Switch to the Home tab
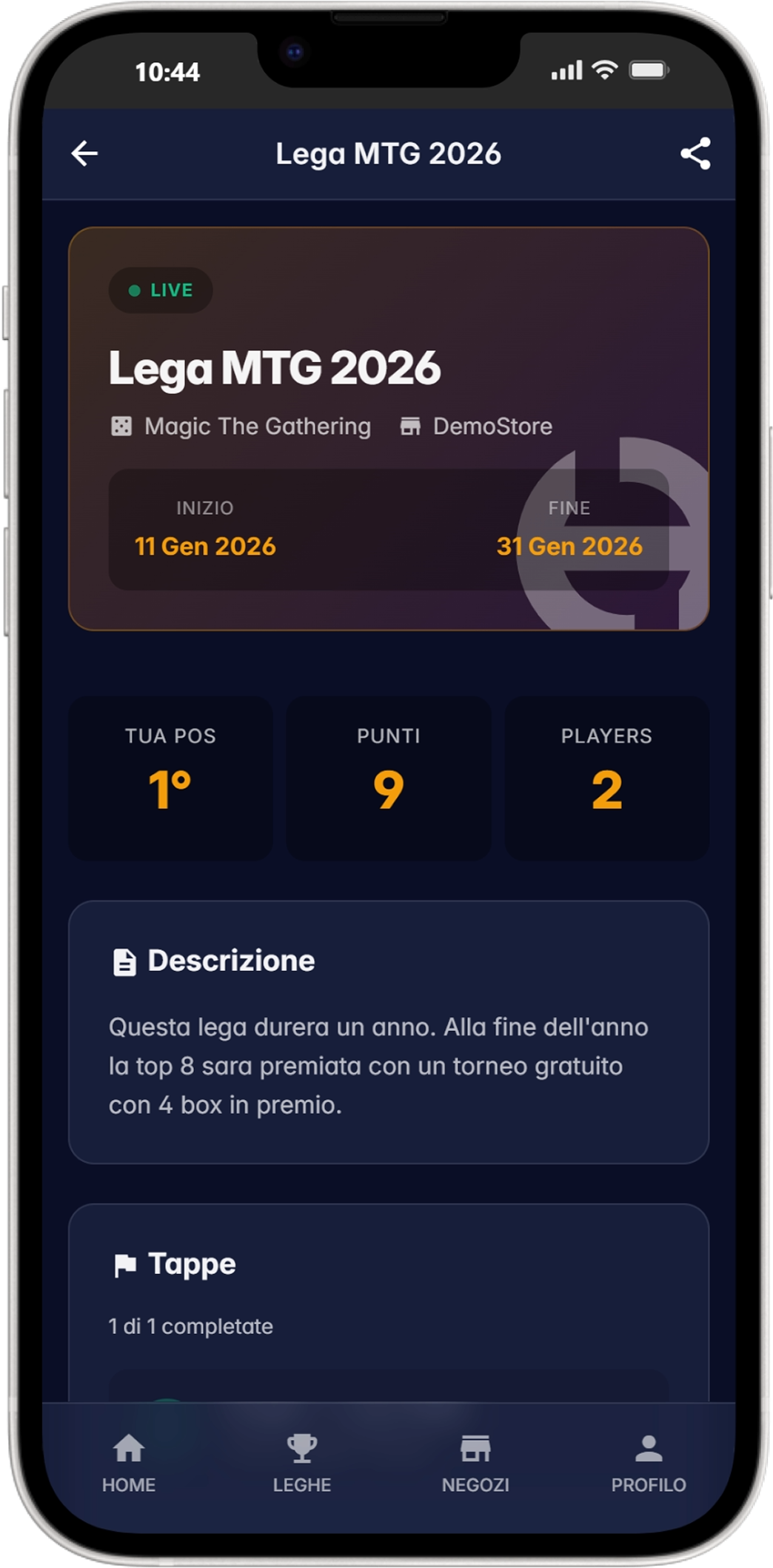773x1568 pixels. click(x=129, y=1463)
